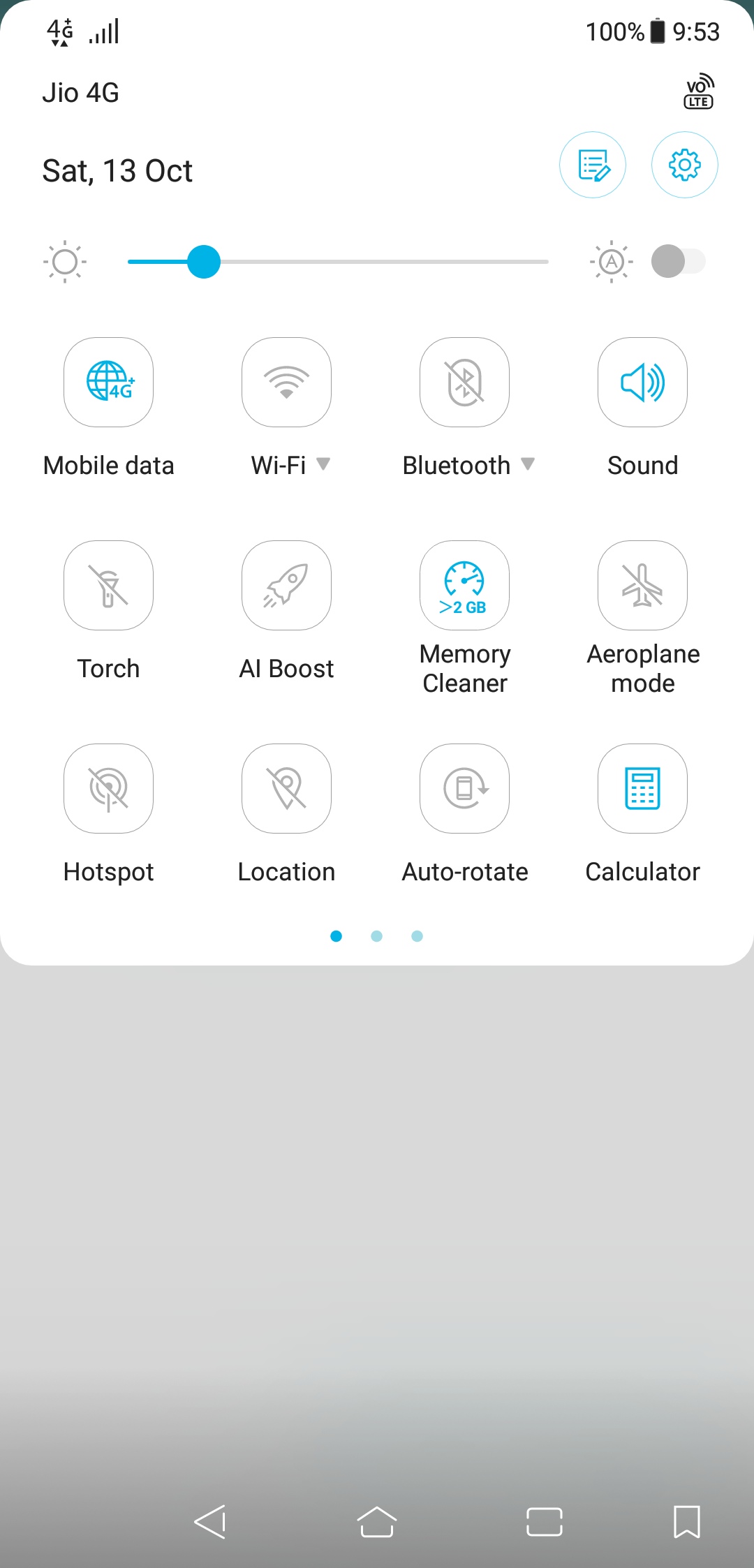Screen dimensions: 754x1568
Task: Activate AI Boost
Action: tap(286, 585)
